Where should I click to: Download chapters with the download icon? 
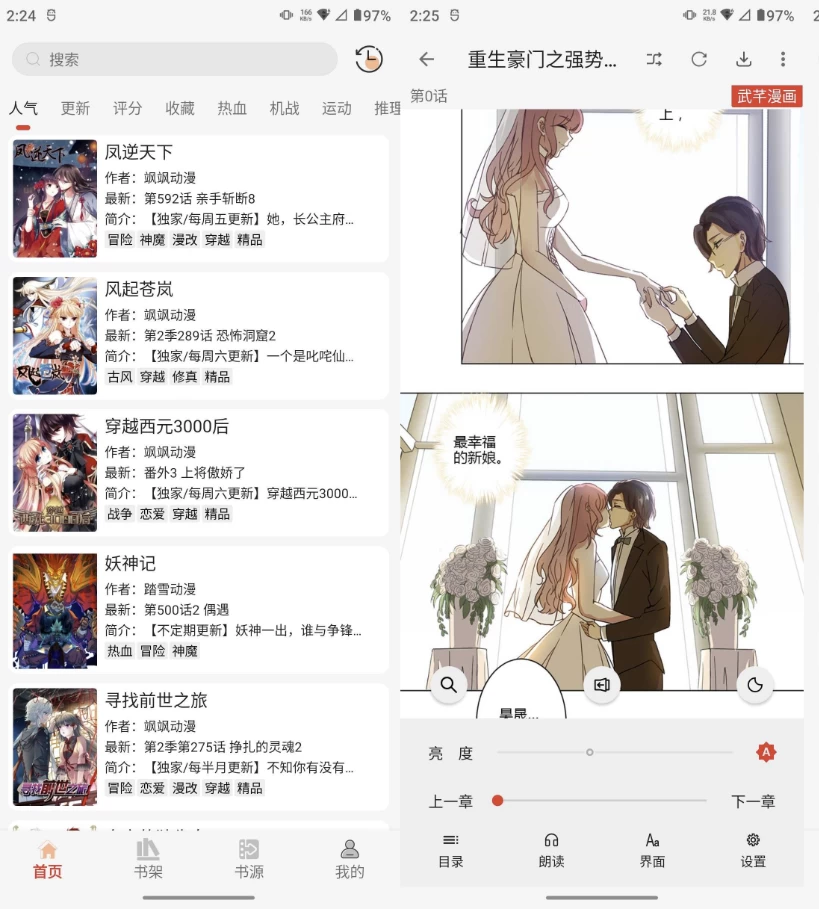[744, 59]
